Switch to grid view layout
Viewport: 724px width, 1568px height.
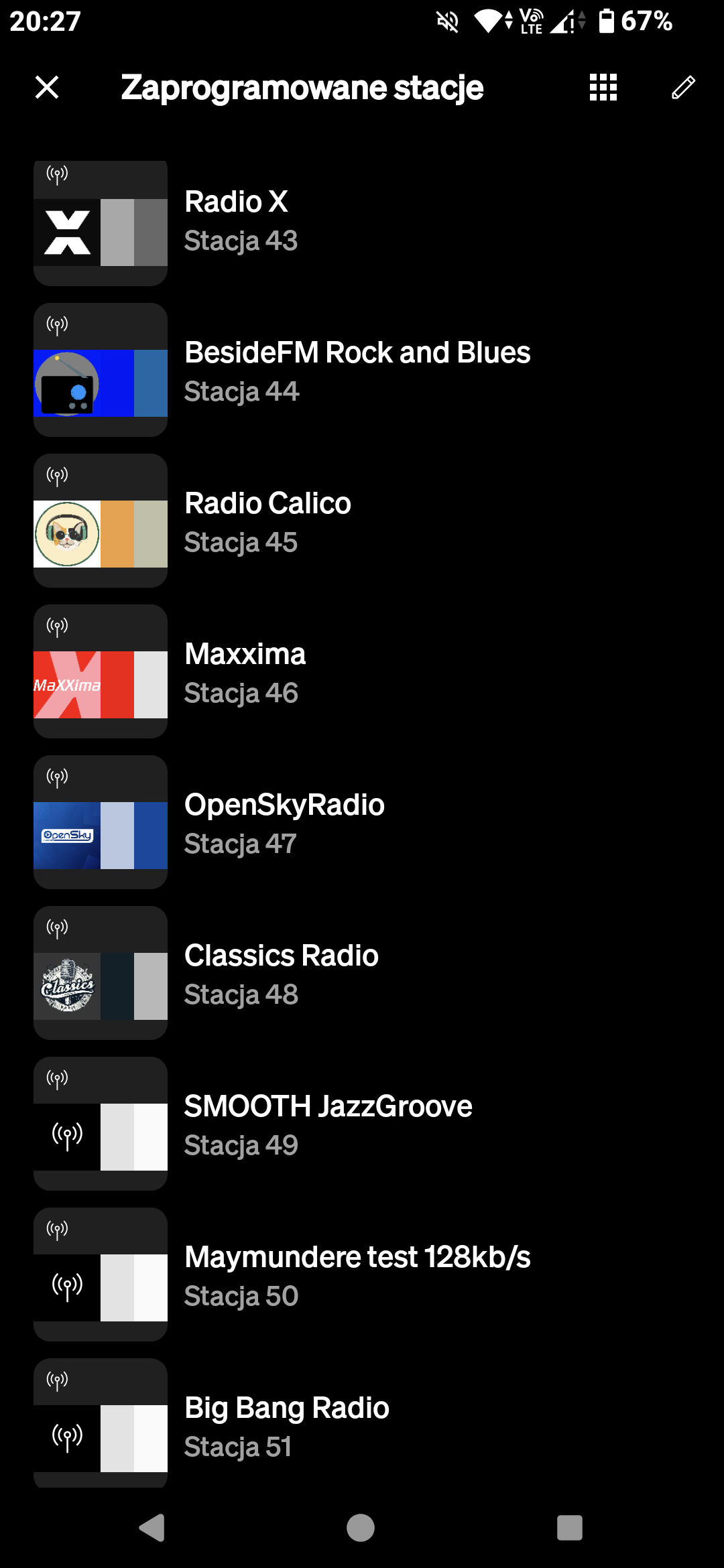[603, 87]
